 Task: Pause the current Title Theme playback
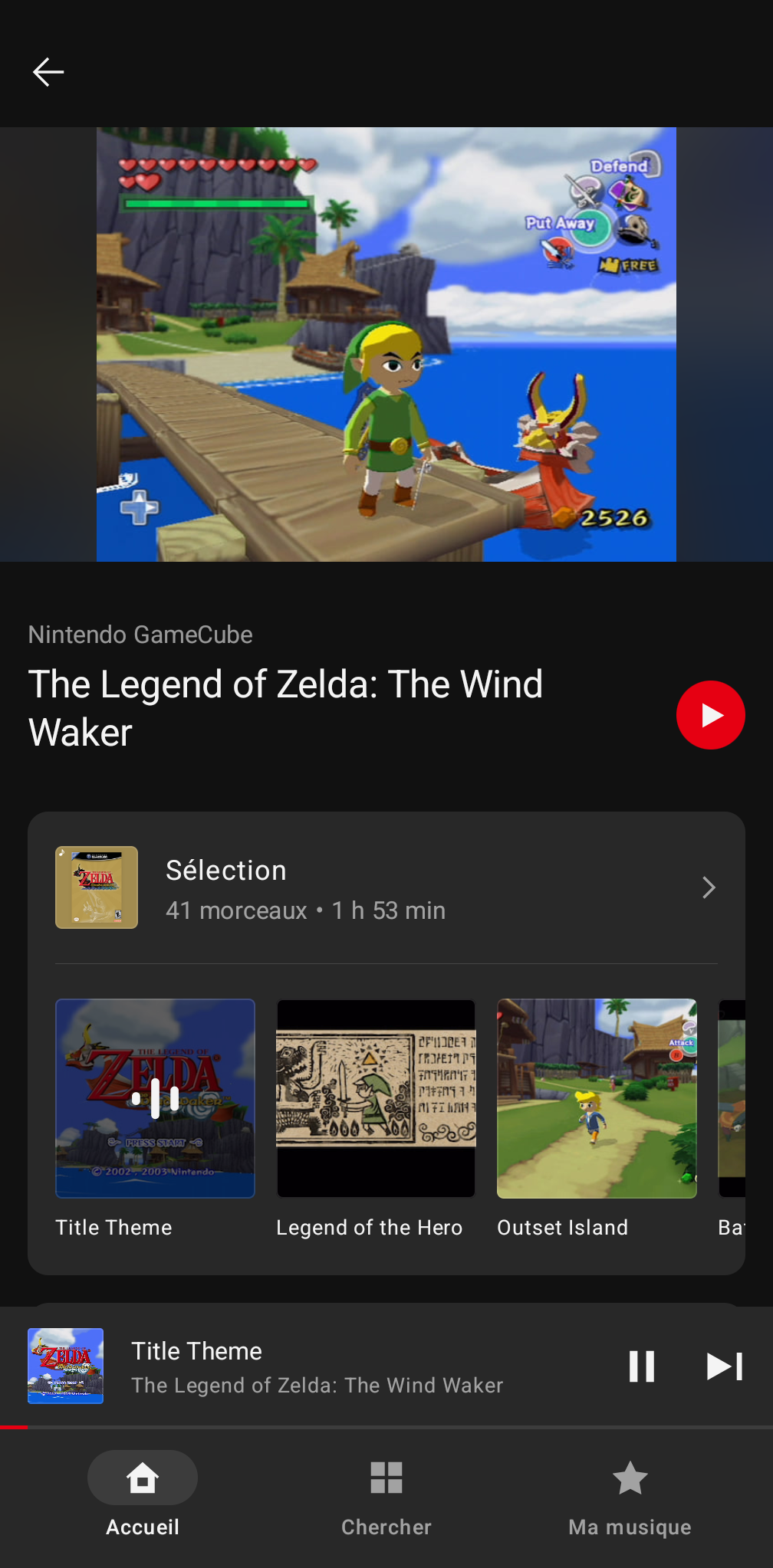point(642,1366)
